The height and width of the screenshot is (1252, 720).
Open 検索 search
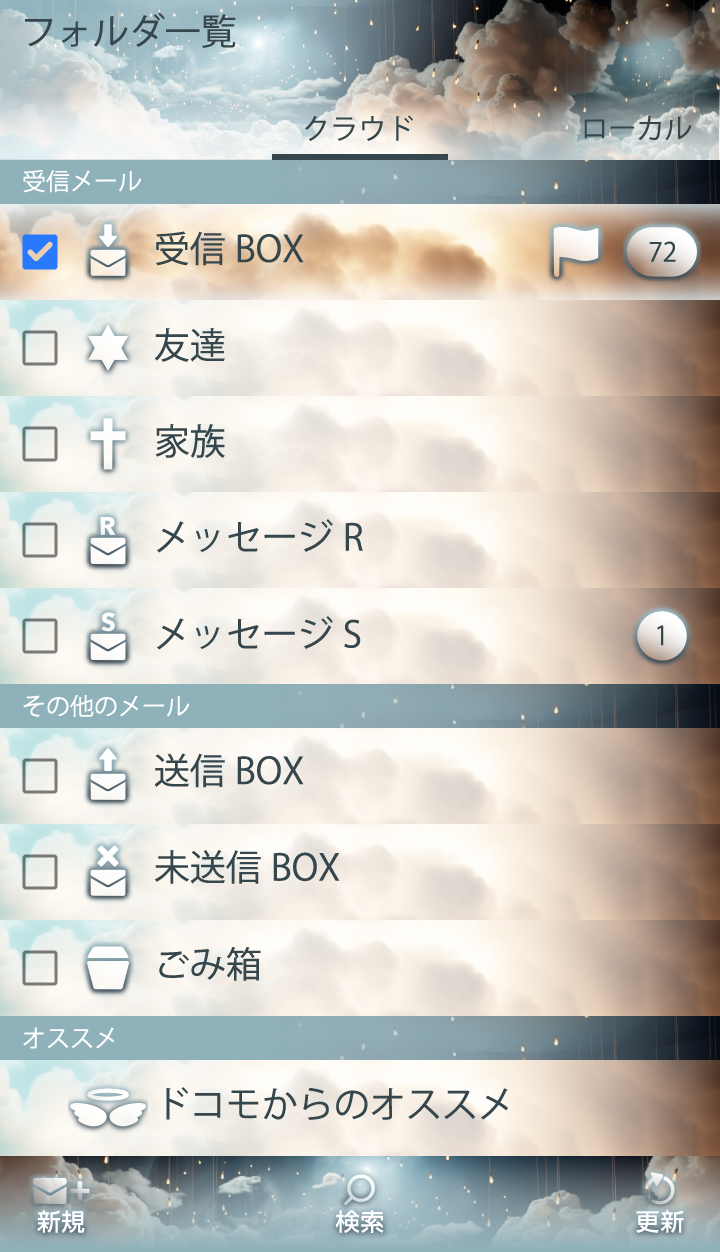click(360, 1204)
